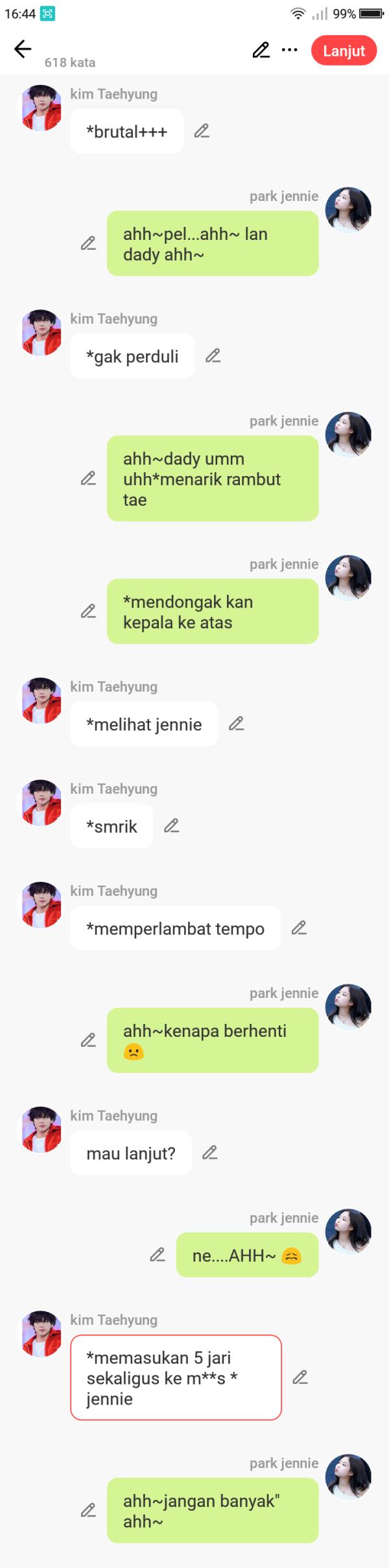Edit the "*gak perduli" message
The image size is (389, 1568).
pos(213,355)
